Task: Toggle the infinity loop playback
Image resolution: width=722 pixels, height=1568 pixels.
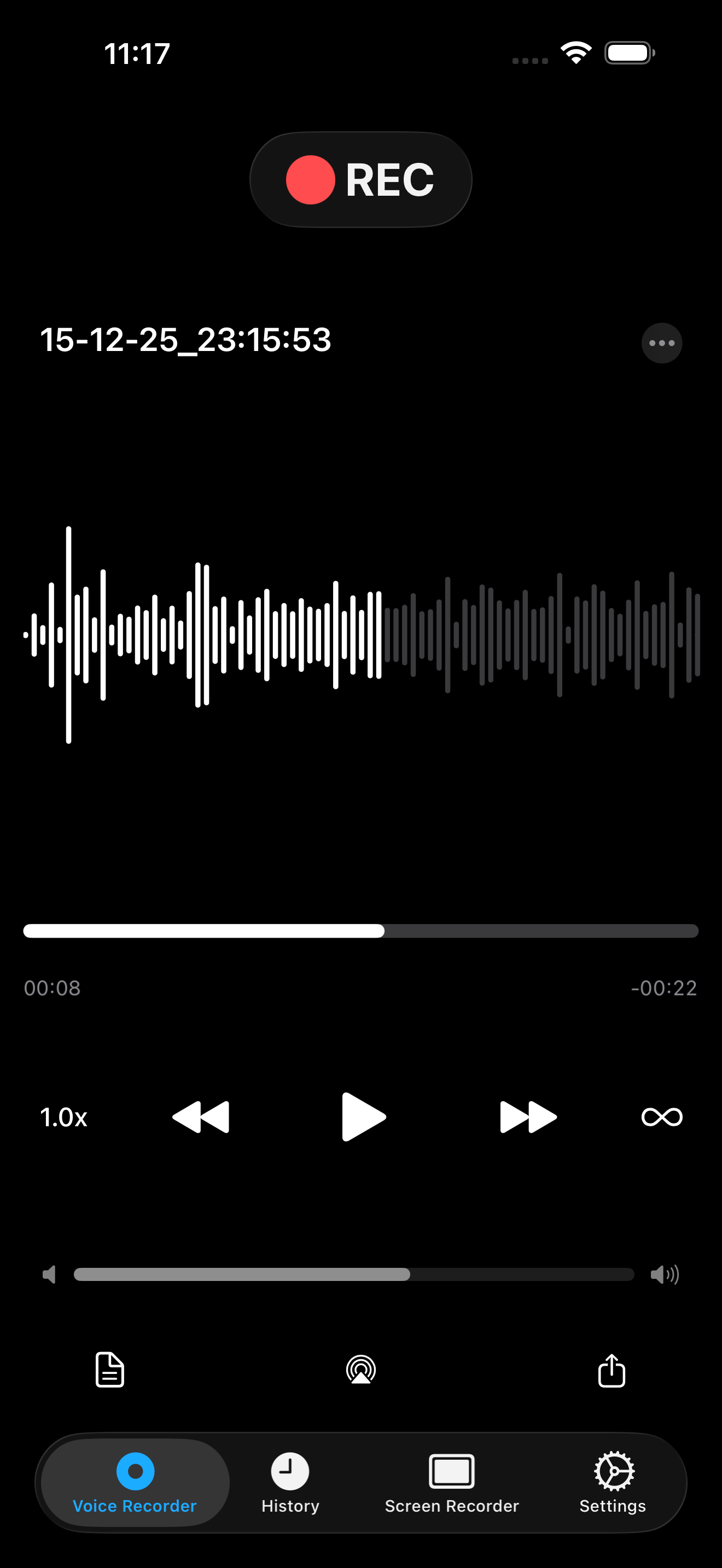Action: (x=661, y=1117)
